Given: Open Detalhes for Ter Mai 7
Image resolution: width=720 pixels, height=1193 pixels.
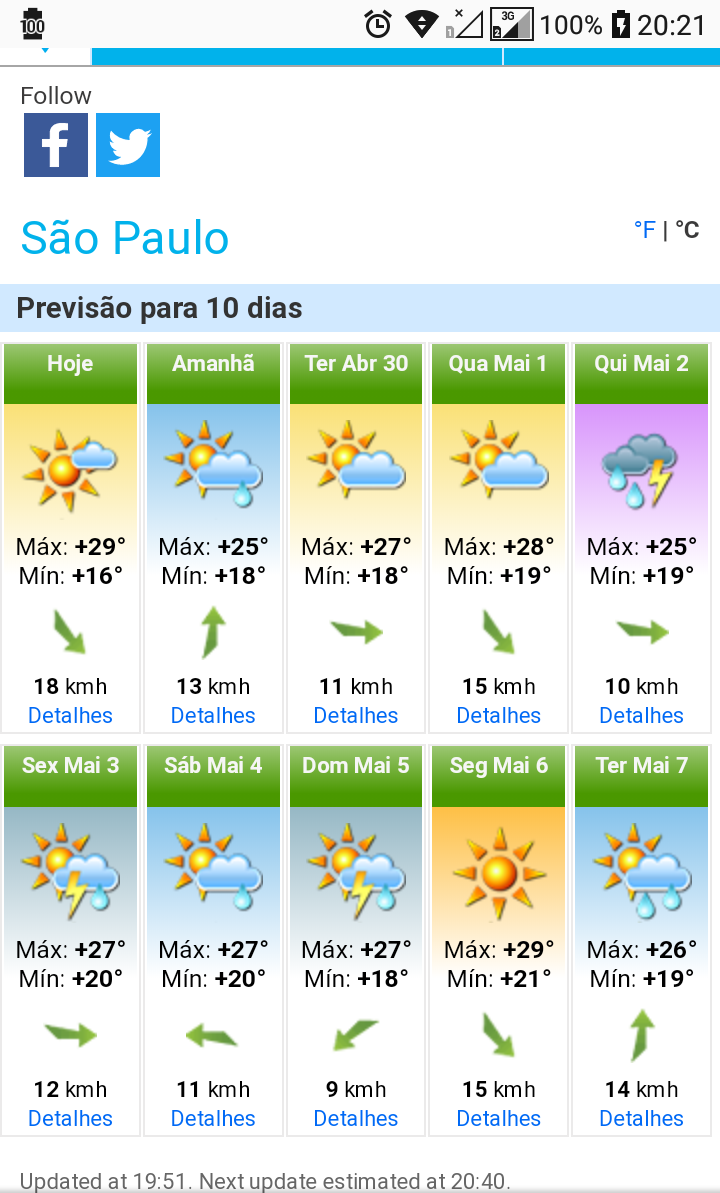Looking at the screenshot, I should coord(642,1118).
